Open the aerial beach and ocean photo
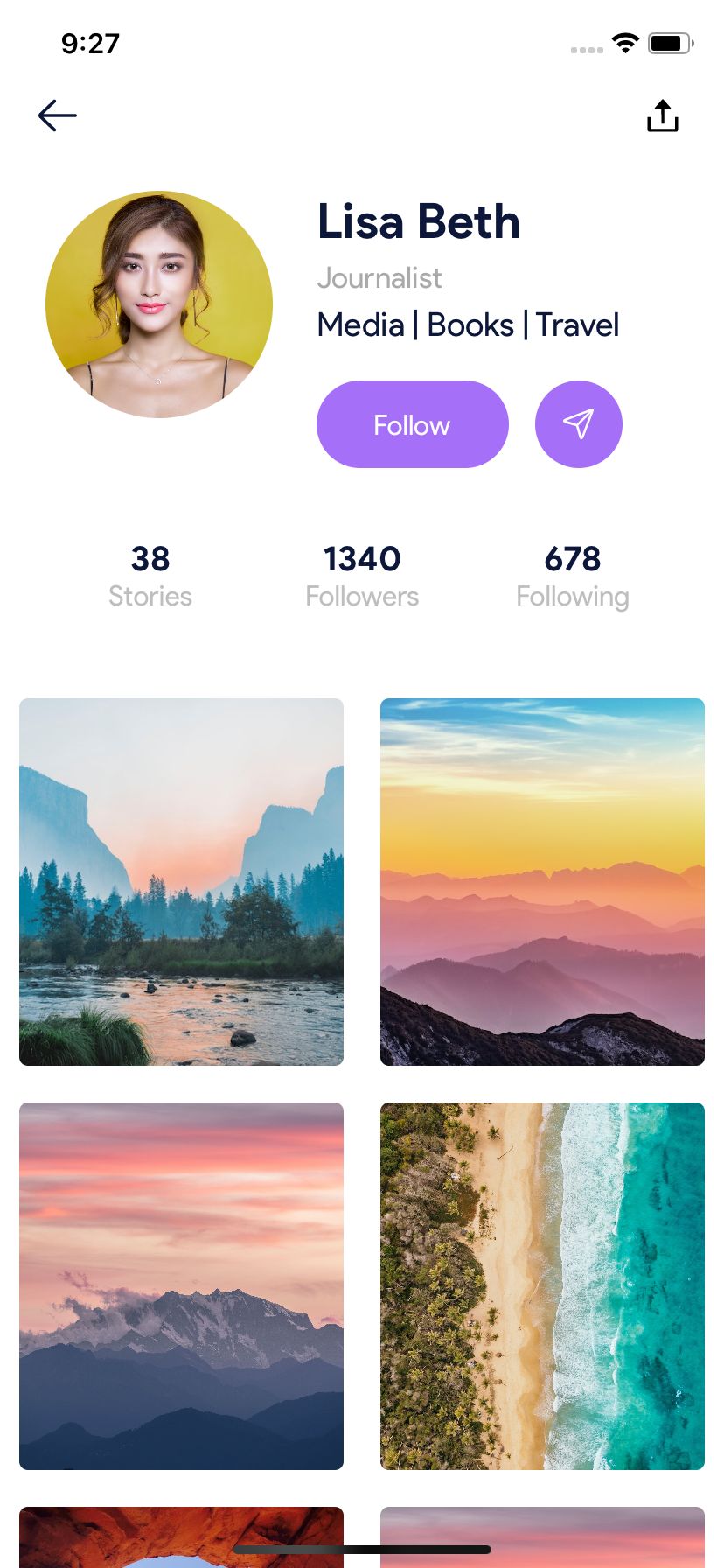724x1568 pixels. (542, 1285)
